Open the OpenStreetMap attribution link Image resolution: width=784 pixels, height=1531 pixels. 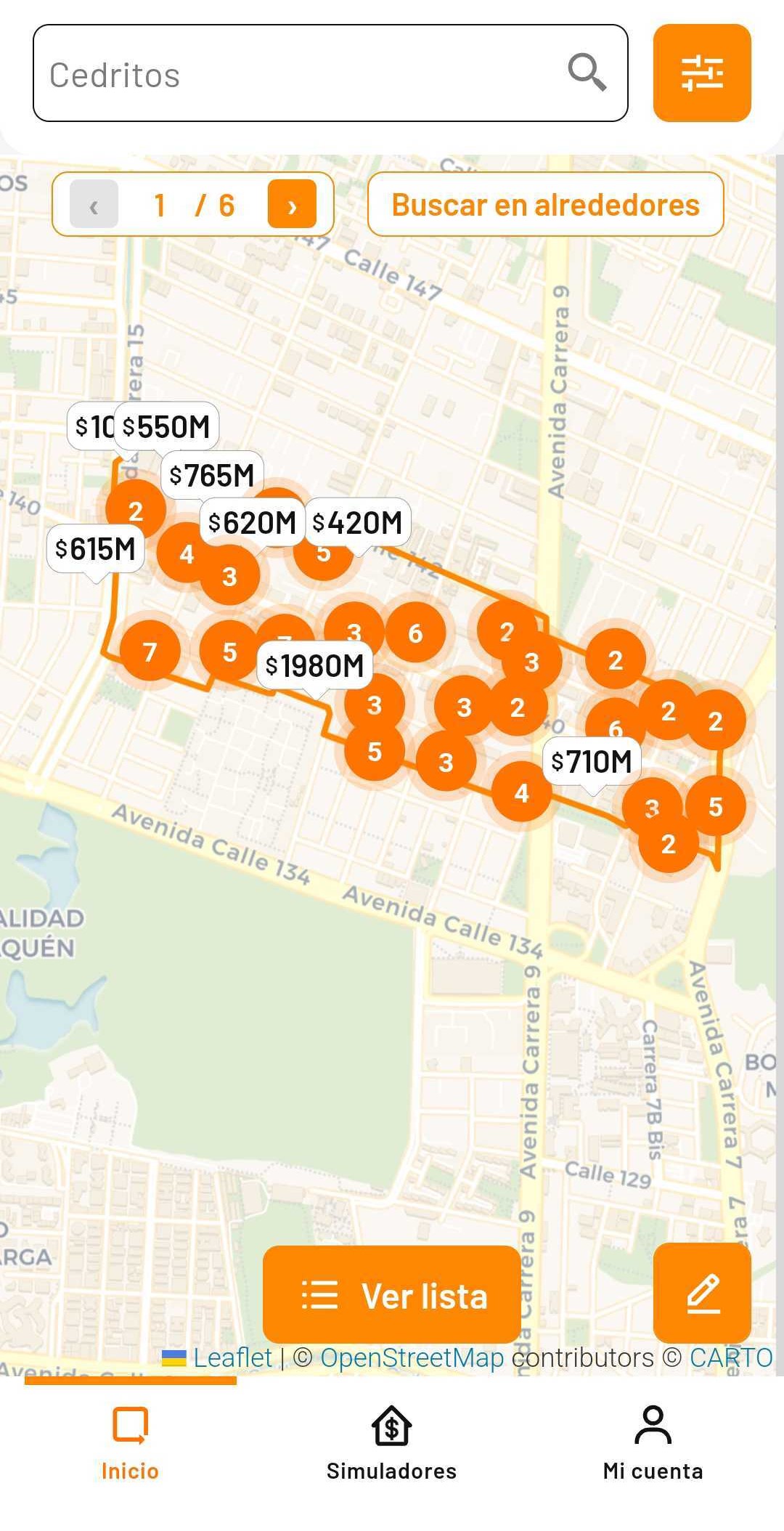412,1357
